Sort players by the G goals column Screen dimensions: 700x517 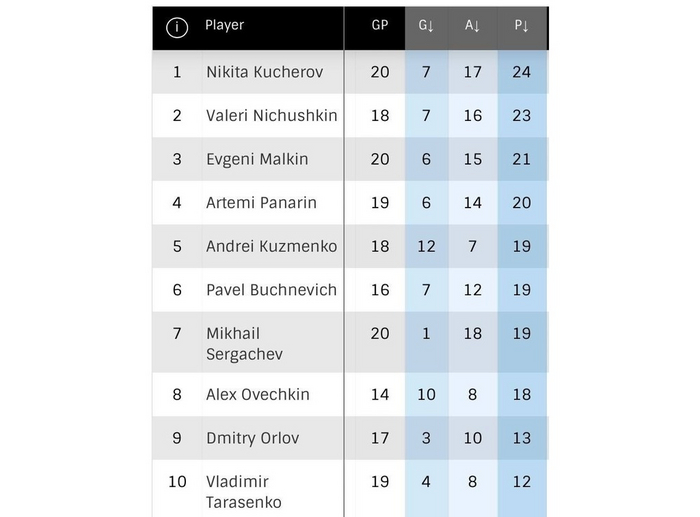click(x=426, y=27)
